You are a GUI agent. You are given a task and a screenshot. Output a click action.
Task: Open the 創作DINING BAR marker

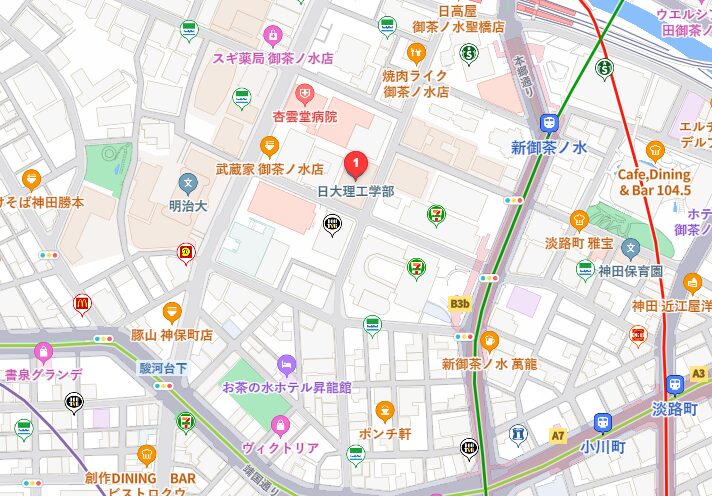pos(147,456)
